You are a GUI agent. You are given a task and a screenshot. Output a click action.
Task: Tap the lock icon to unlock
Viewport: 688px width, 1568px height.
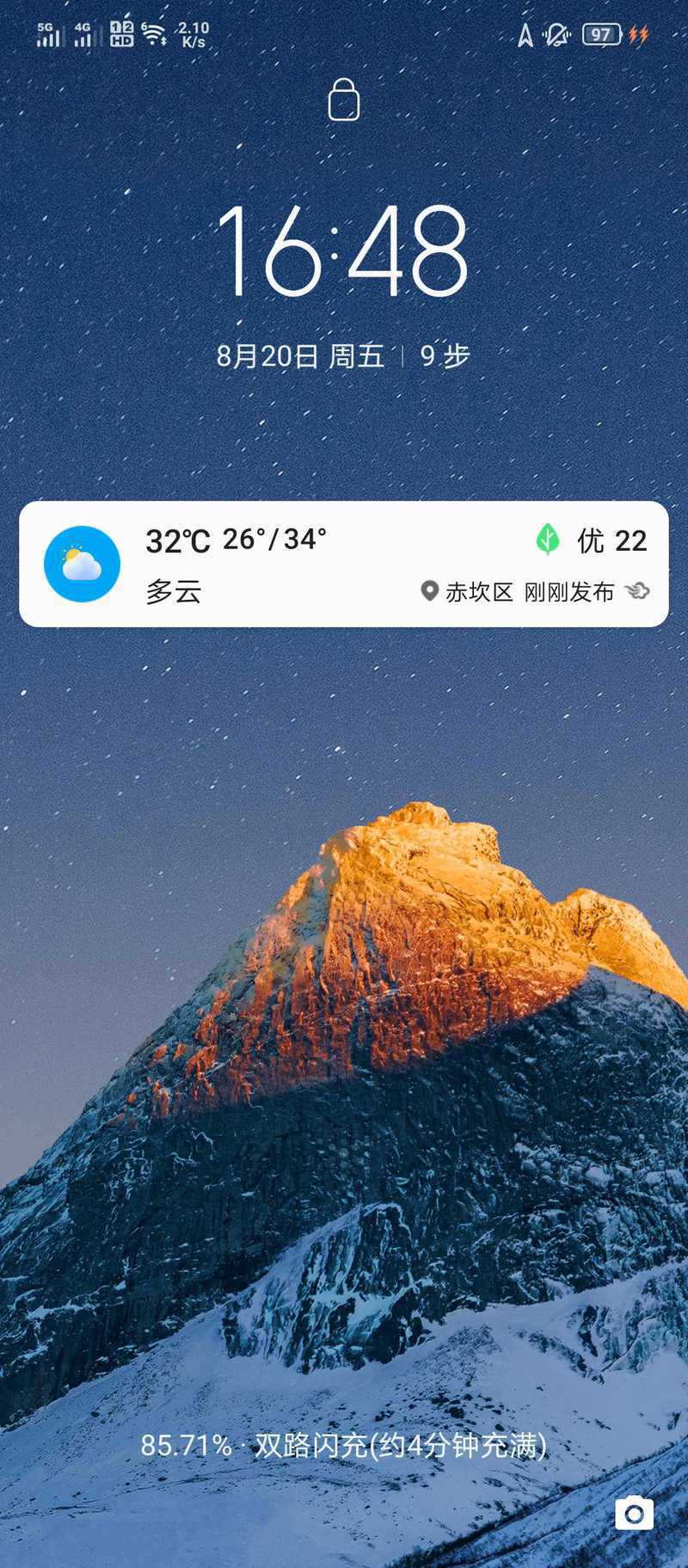(x=344, y=100)
